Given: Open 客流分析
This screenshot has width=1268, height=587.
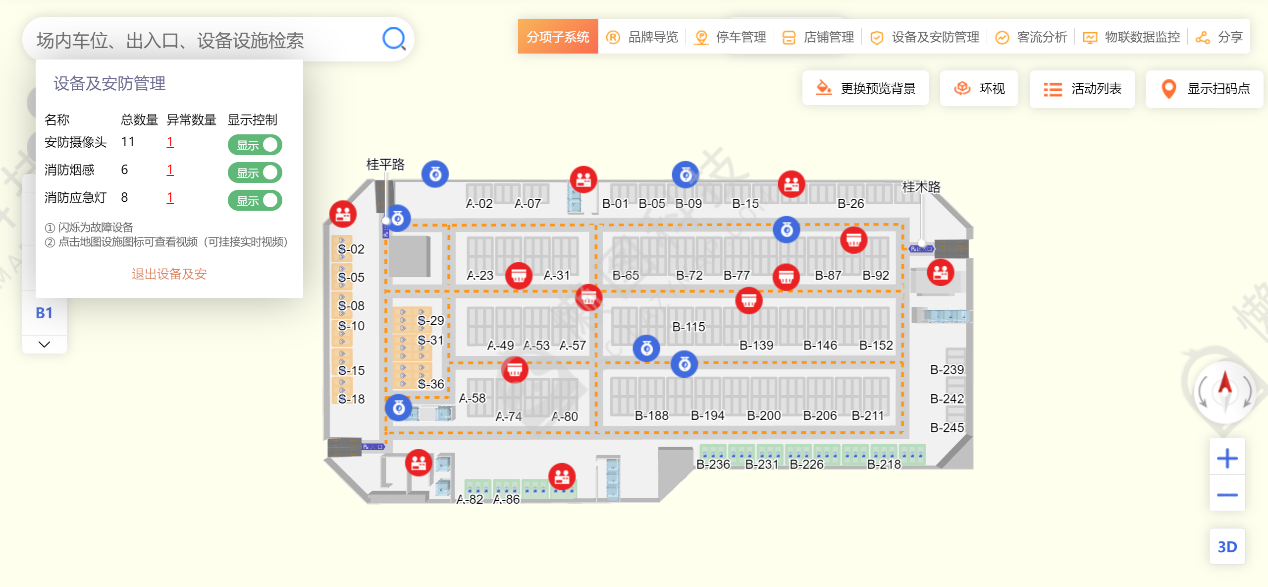Looking at the screenshot, I should (x=1031, y=37).
